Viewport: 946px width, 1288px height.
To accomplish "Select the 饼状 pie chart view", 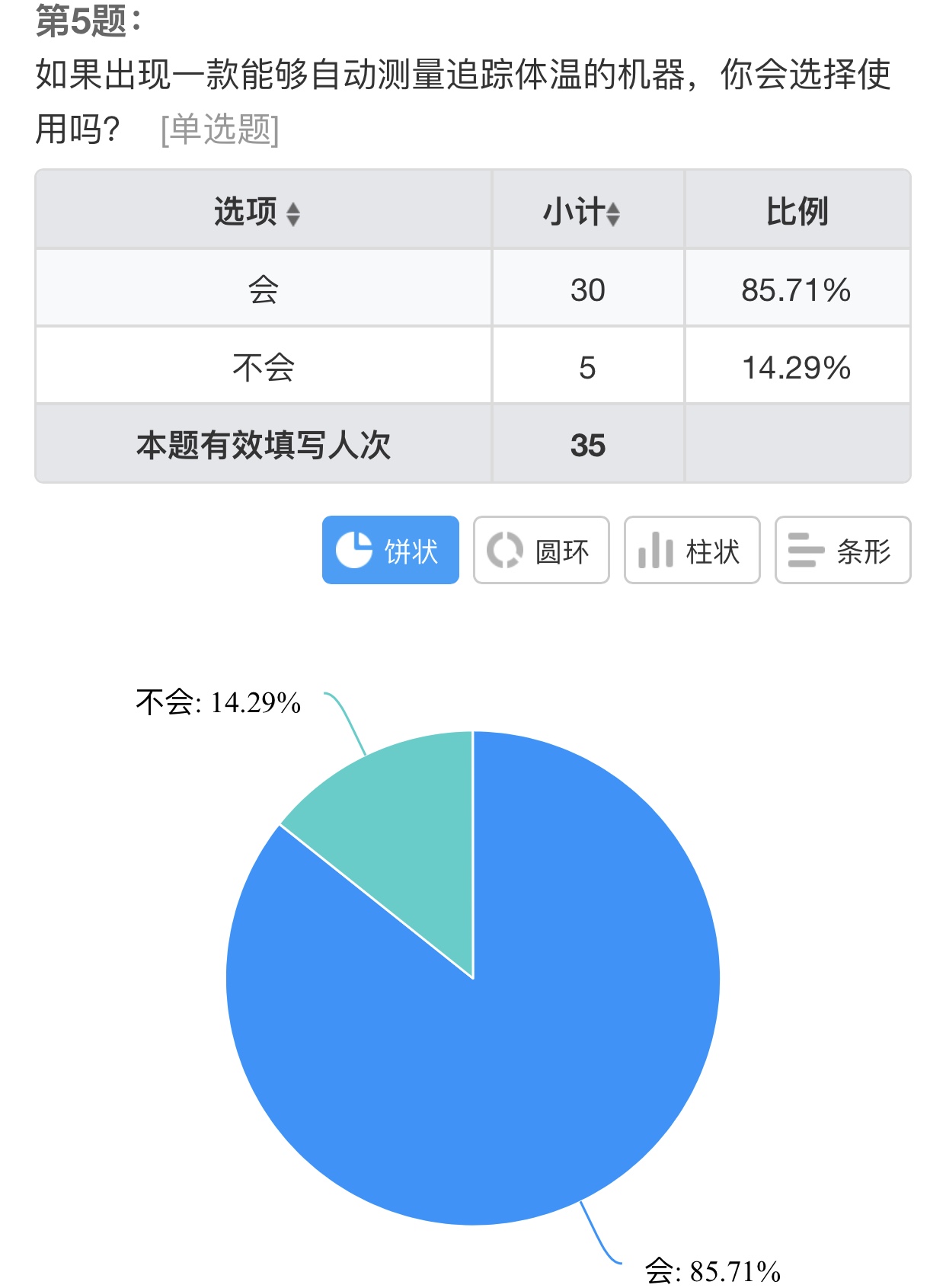I will [390, 550].
